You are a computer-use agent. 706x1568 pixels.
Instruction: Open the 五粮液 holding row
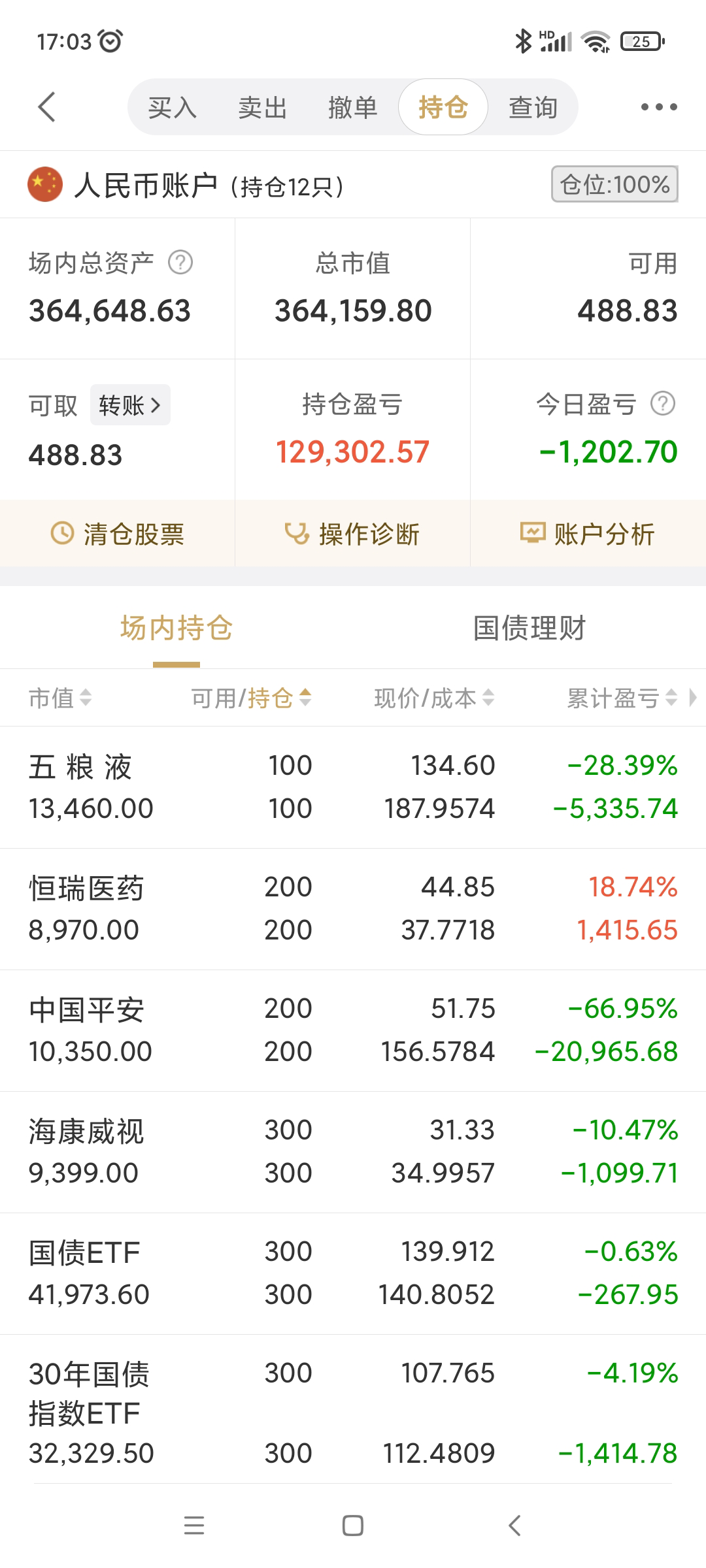353,787
